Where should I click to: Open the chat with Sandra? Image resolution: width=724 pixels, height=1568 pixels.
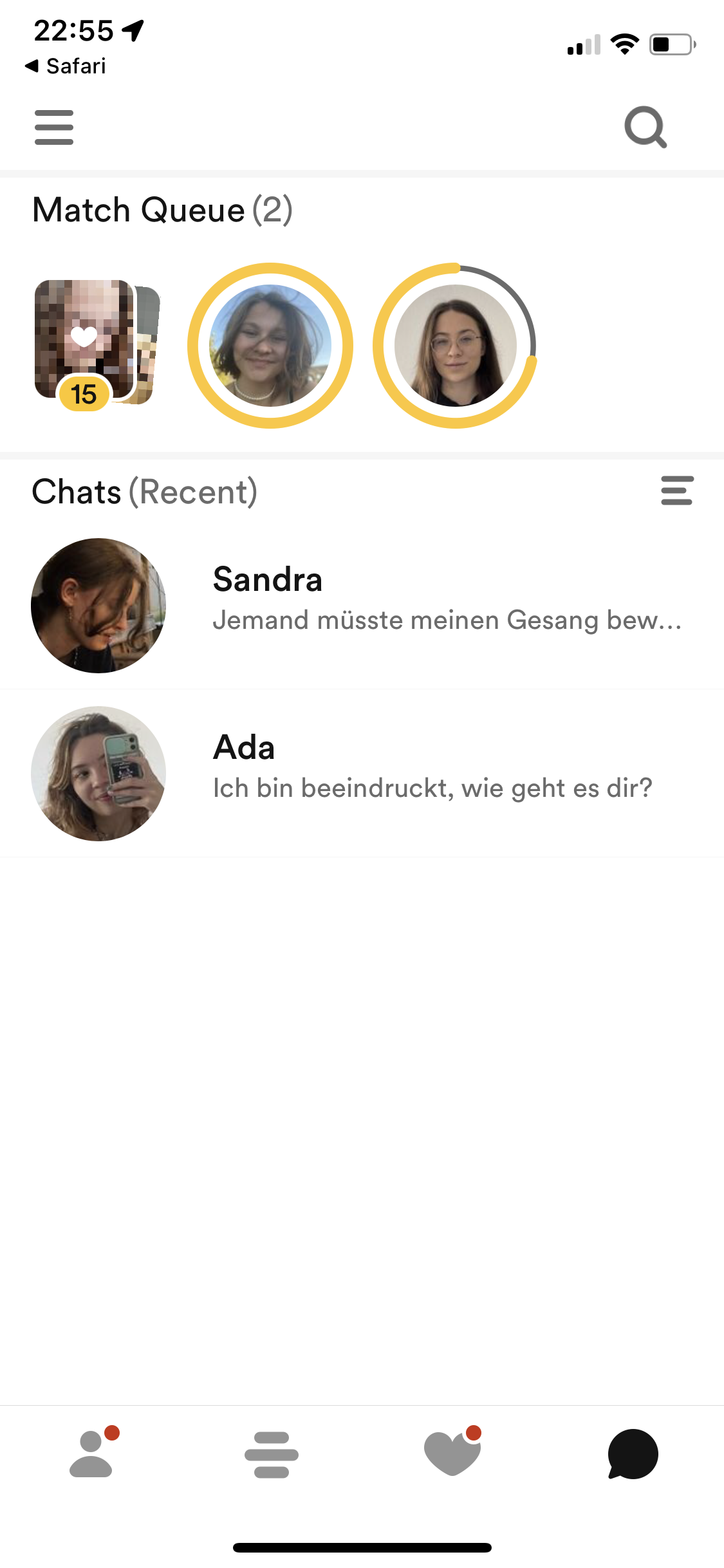tap(362, 605)
